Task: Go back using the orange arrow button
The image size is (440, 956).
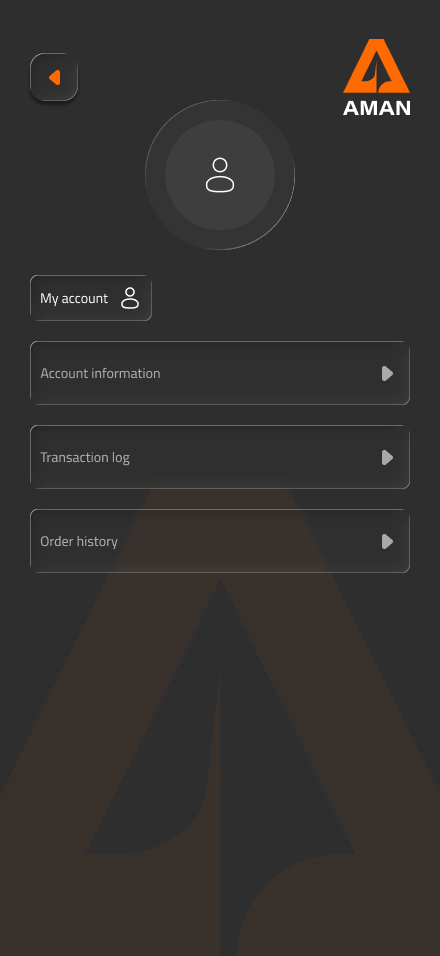Action: pyautogui.click(x=54, y=77)
